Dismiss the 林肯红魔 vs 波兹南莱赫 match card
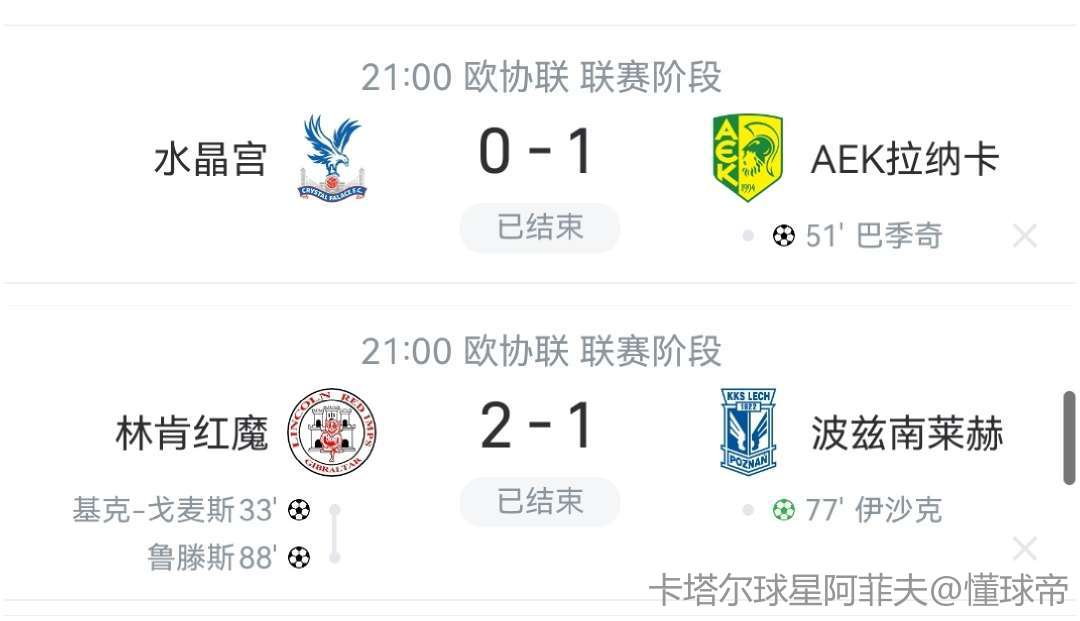This screenshot has width=1080, height=621. tap(1024, 548)
